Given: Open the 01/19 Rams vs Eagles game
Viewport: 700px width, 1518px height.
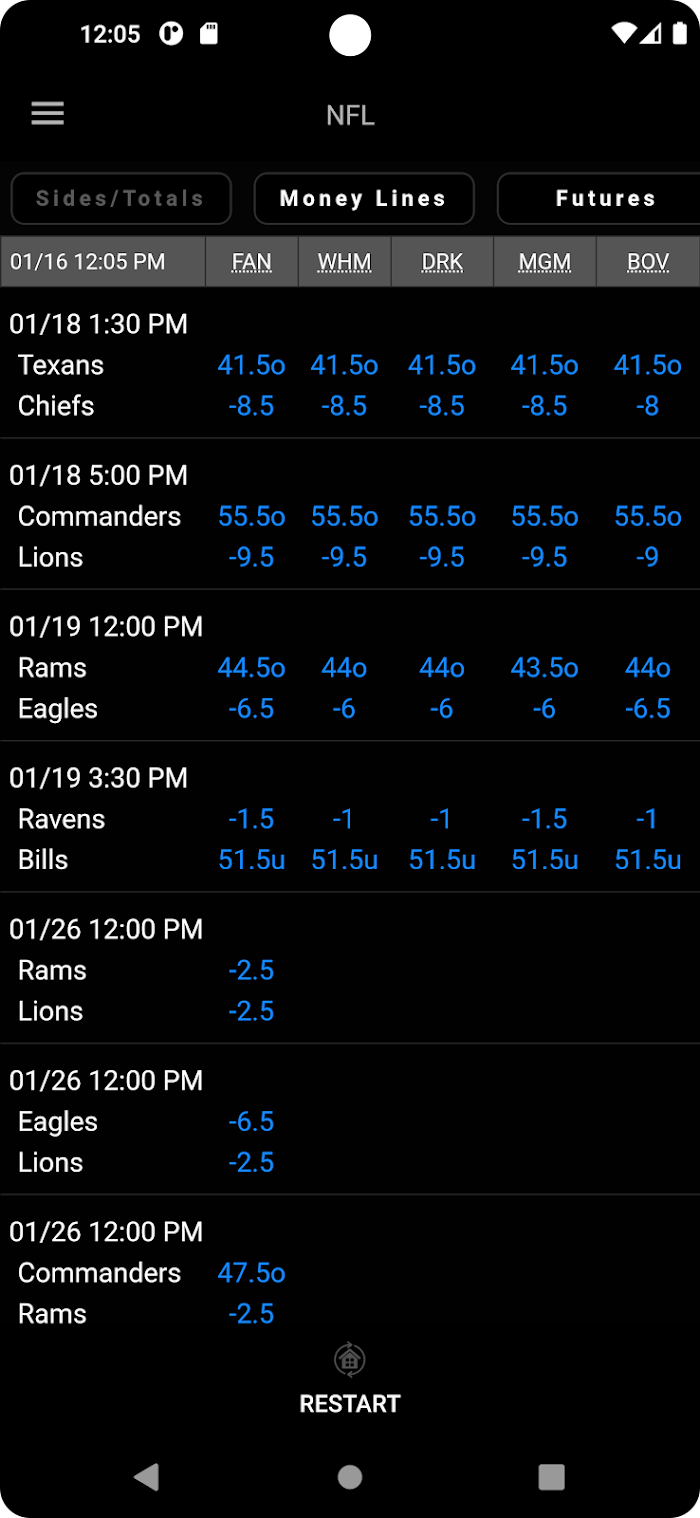Looking at the screenshot, I should [350, 666].
